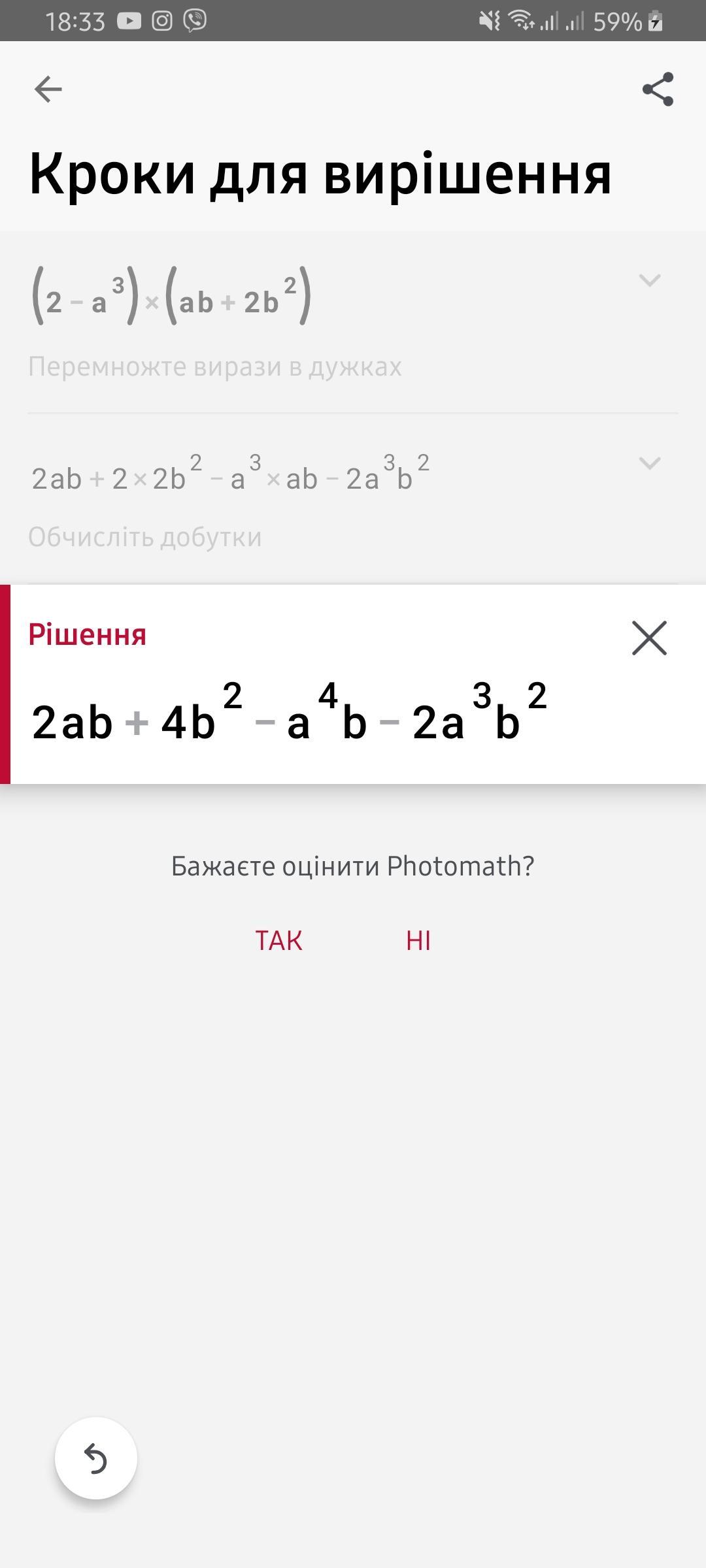
Task: Tap the floating undo arrow button
Action: point(96,1458)
